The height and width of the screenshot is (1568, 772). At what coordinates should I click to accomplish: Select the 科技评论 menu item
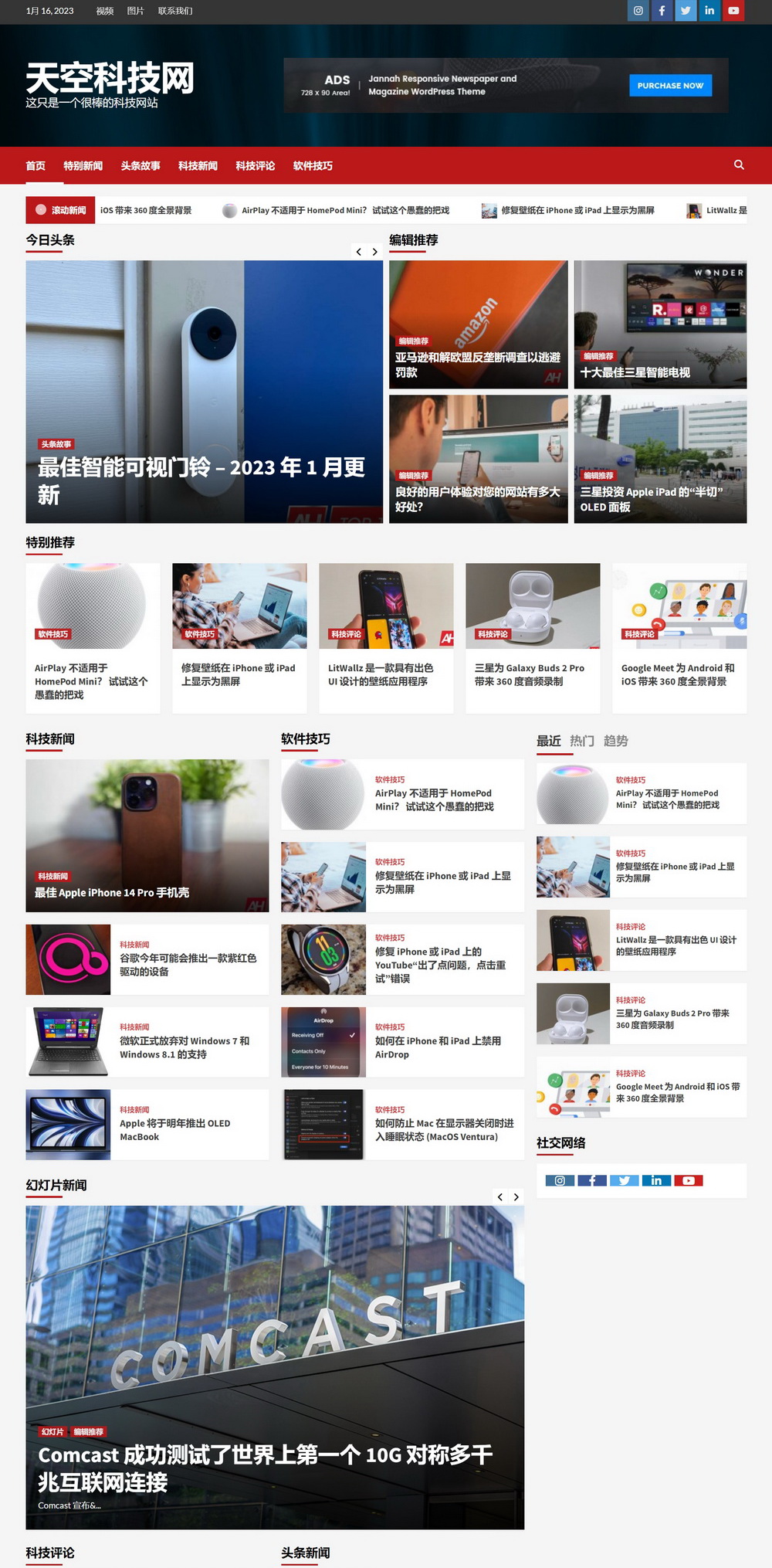tap(255, 166)
